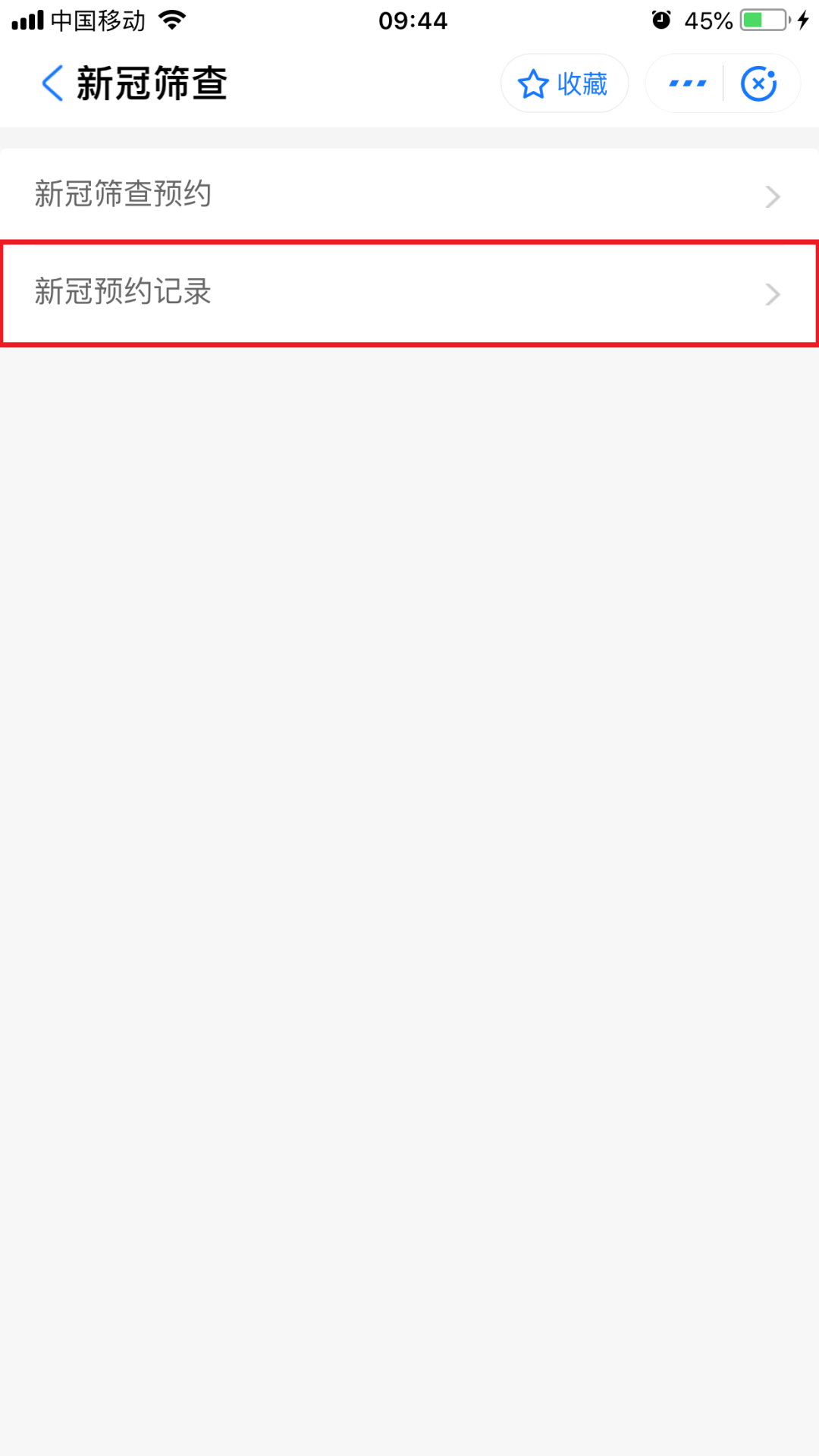Image resolution: width=819 pixels, height=1456 pixels.
Task: Open the three-dot more options menu
Action: 687,83
